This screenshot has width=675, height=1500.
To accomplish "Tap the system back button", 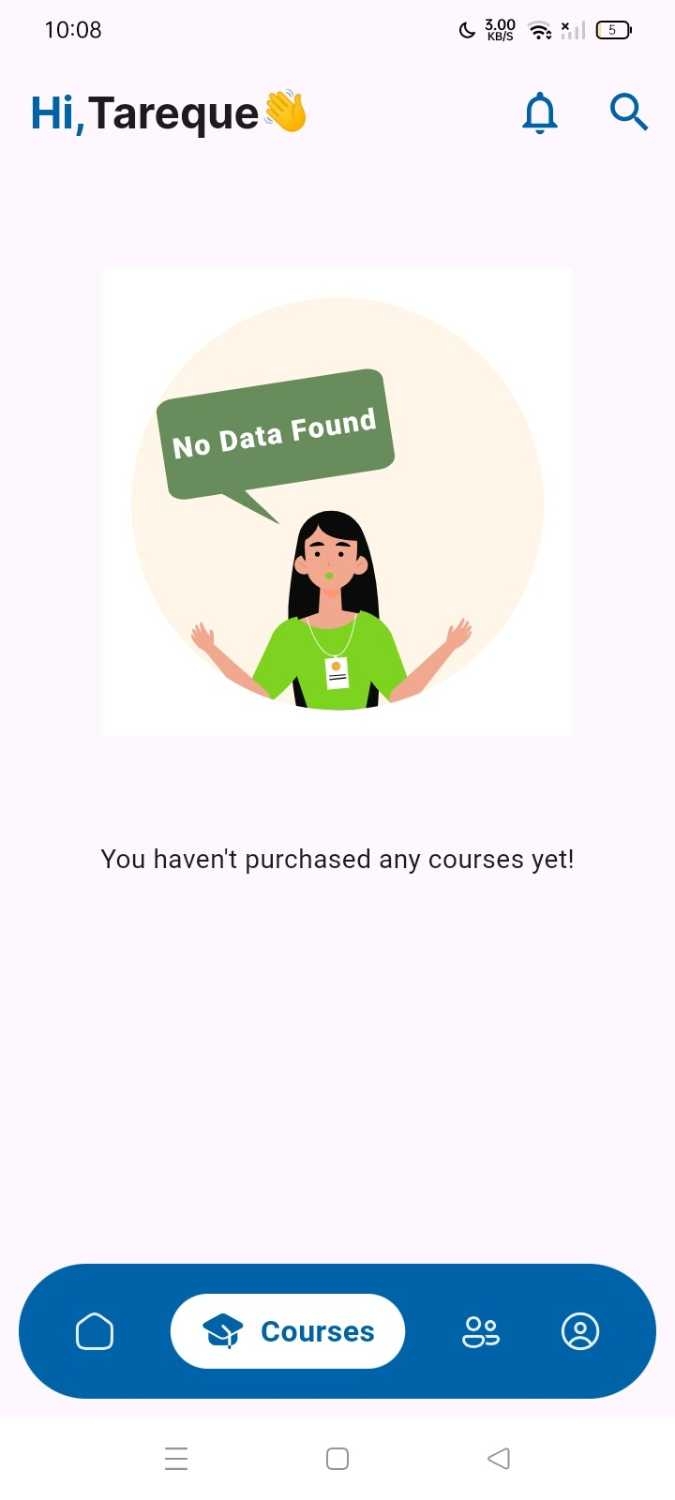I will click(498, 1459).
